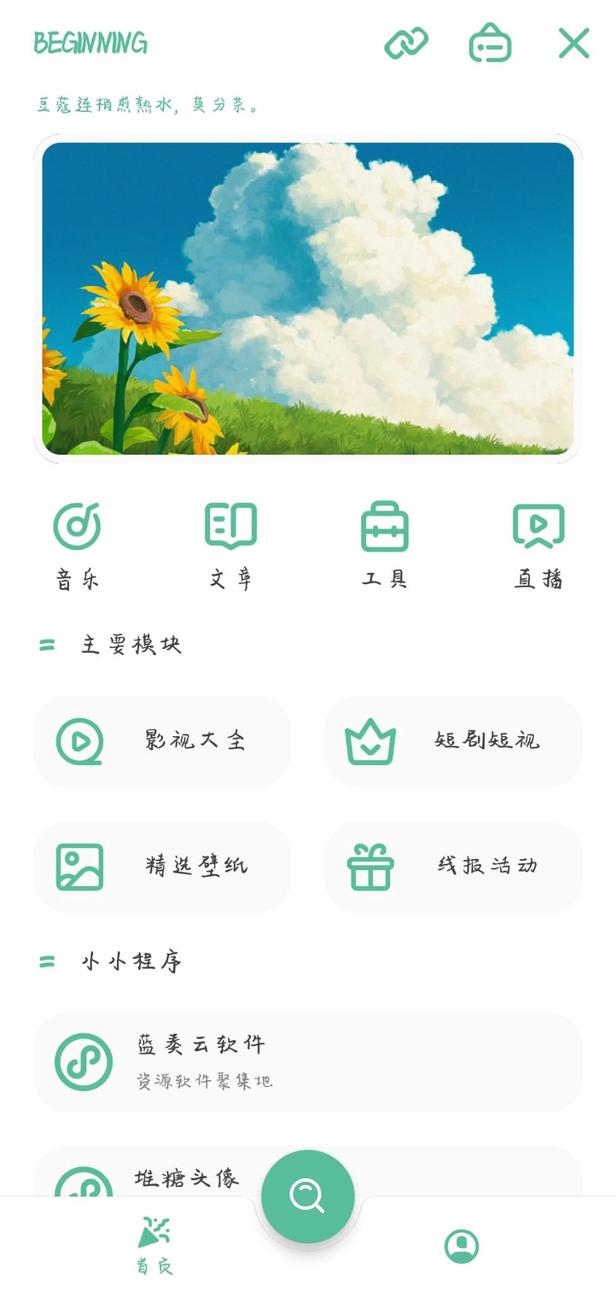Image resolution: width=616 pixels, height=1297 pixels.
Task: Enter the 直播 live stream section
Action: [539, 546]
